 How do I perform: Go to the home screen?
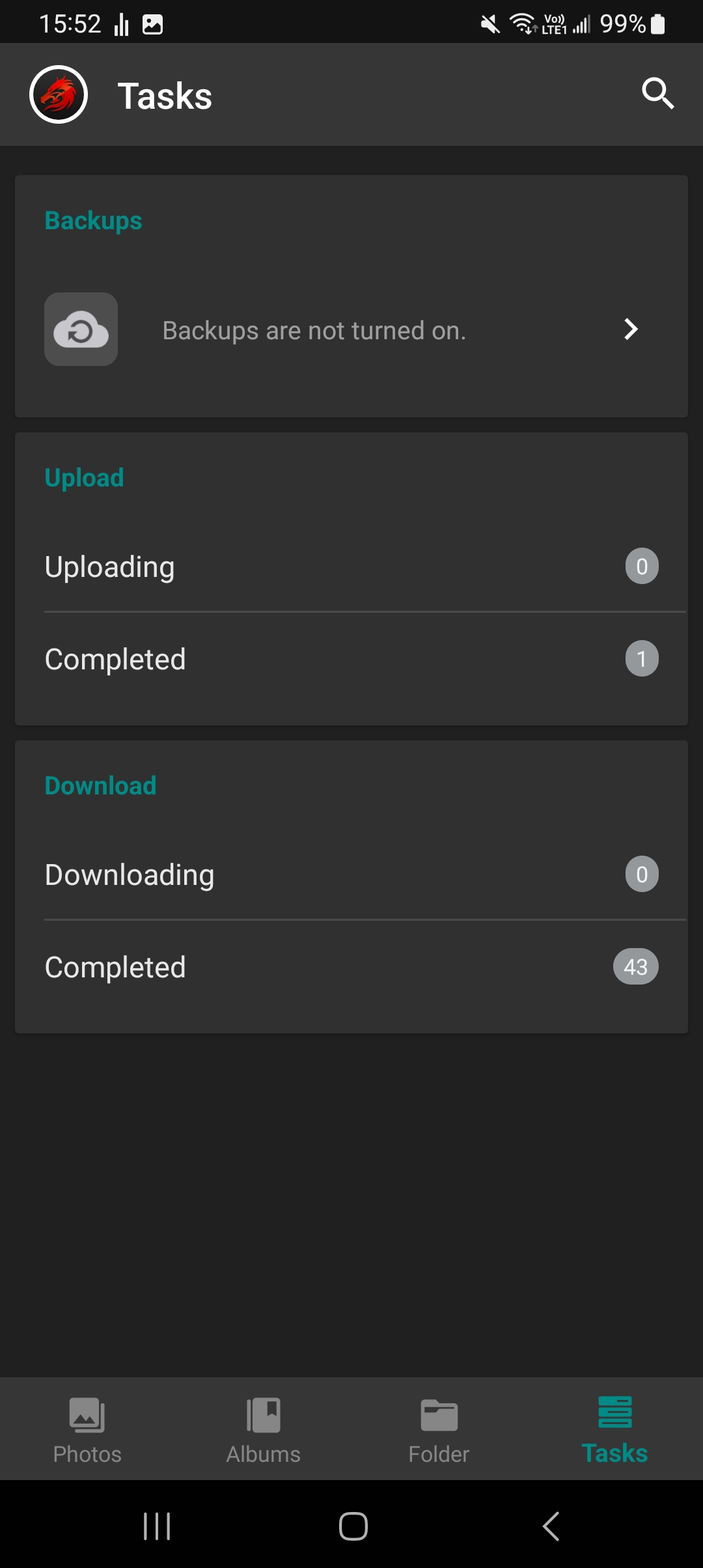point(353,1526)
